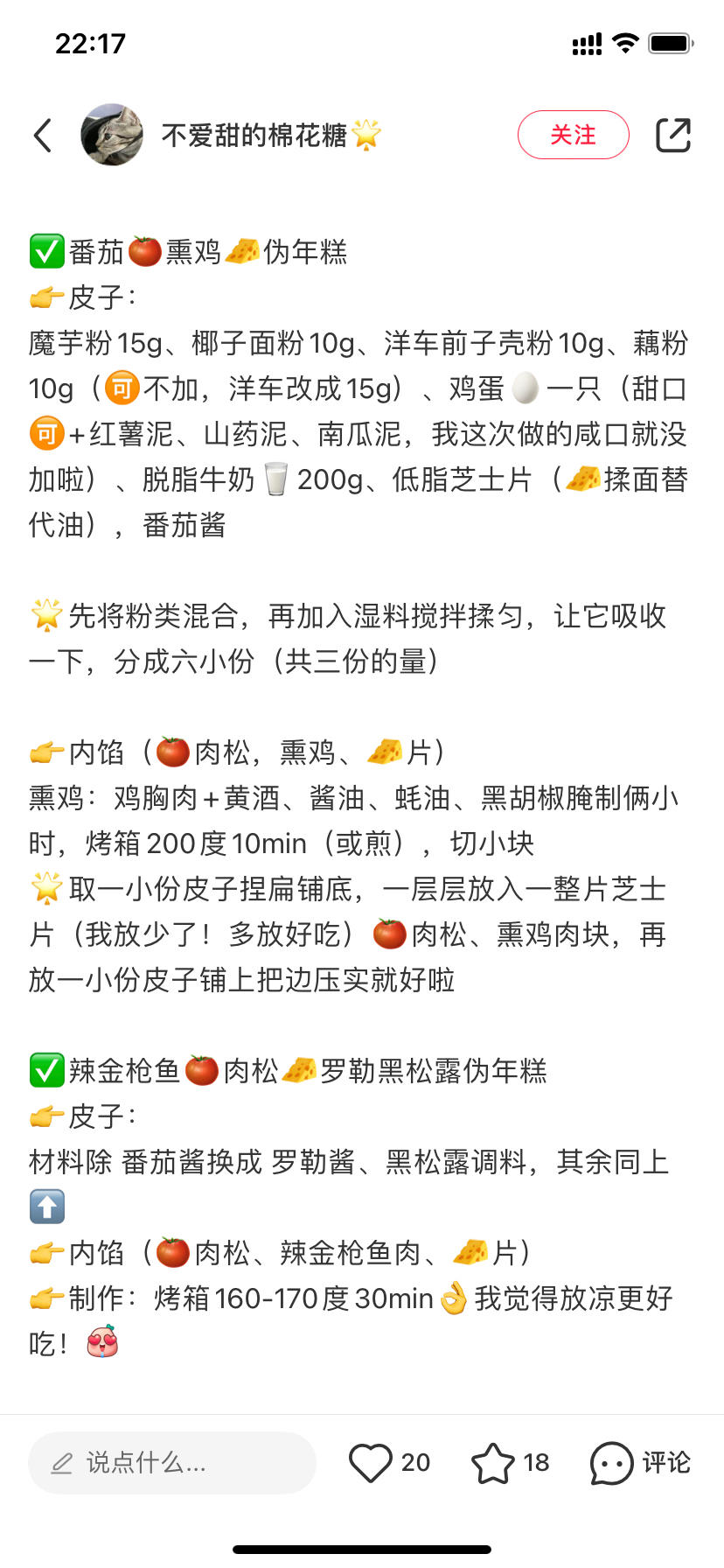
Task: Like this post with the heart icon
Action: pos(371,1462)
